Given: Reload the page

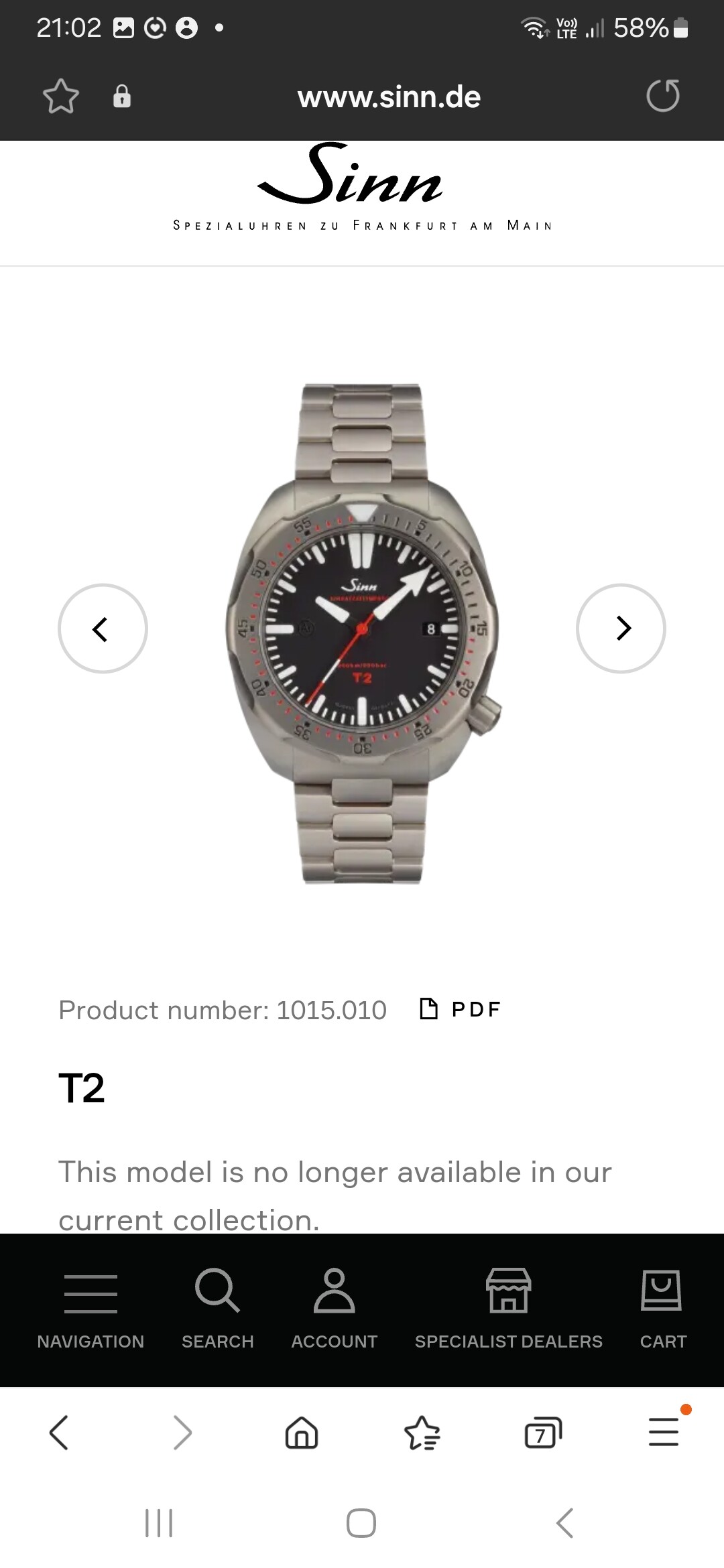Looking at the screenshot, I should click(x=662, y=96).
